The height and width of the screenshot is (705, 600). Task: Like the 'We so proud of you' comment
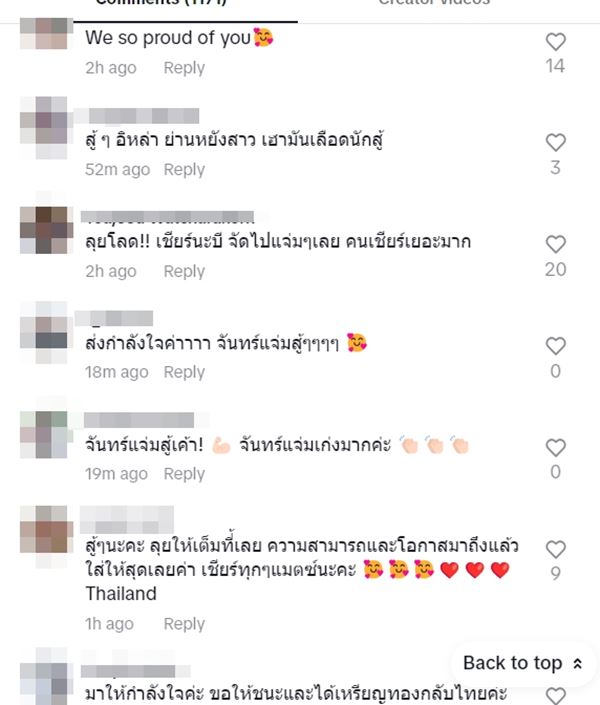point(555,42)
